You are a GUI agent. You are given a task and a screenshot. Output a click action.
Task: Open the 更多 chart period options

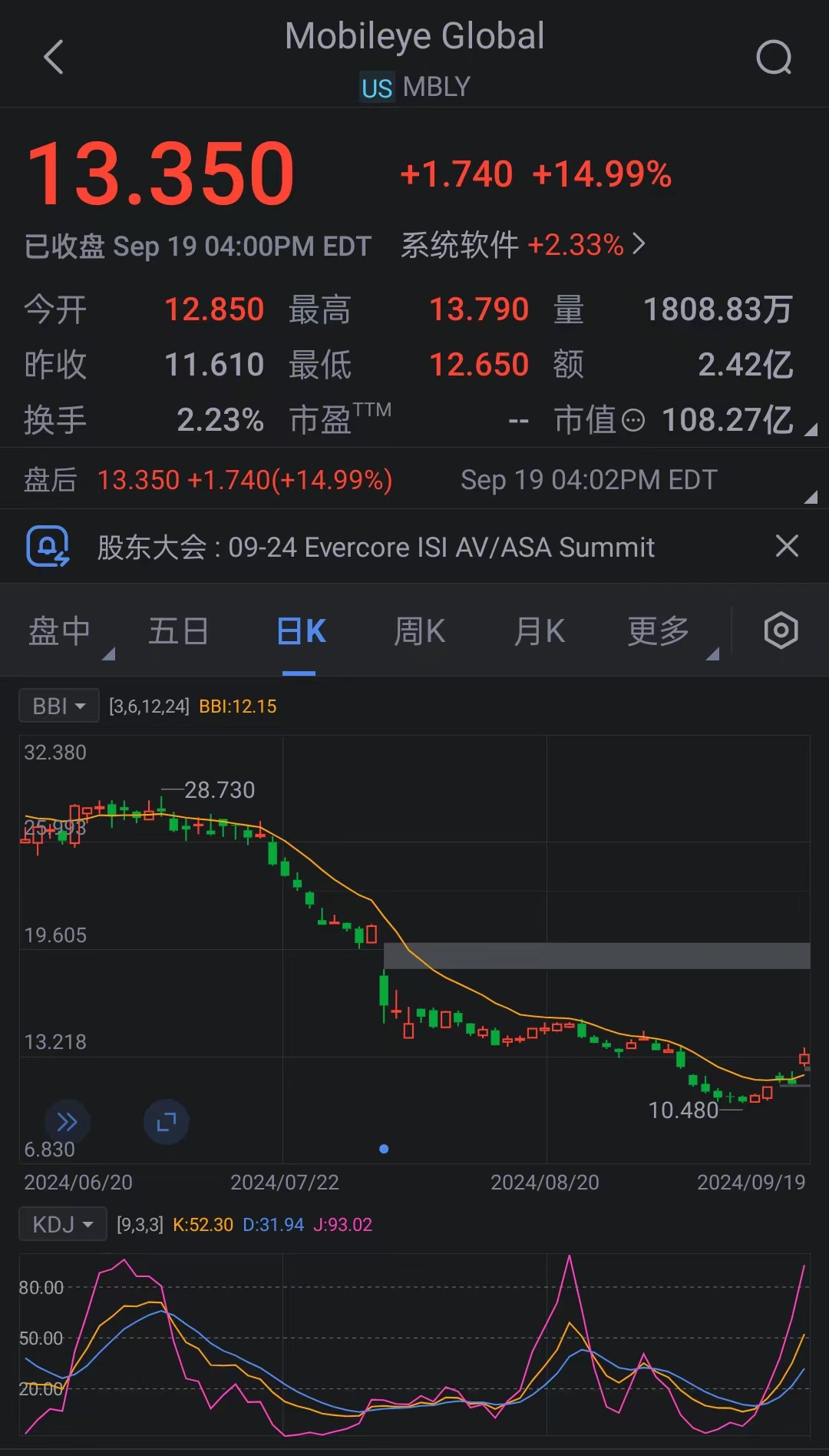click(x=659, y=632)
